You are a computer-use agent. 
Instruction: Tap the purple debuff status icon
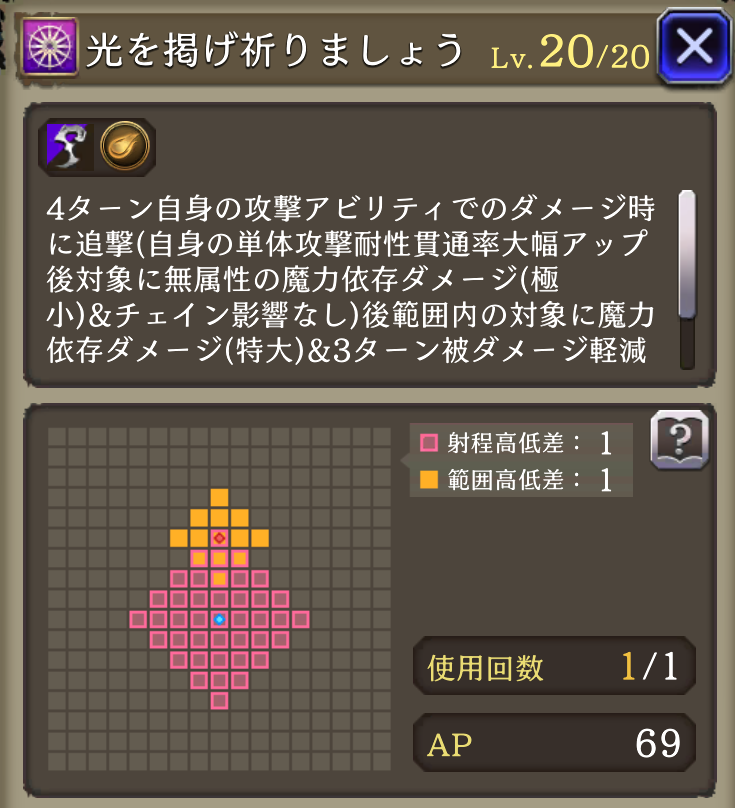tap(68, 146)
